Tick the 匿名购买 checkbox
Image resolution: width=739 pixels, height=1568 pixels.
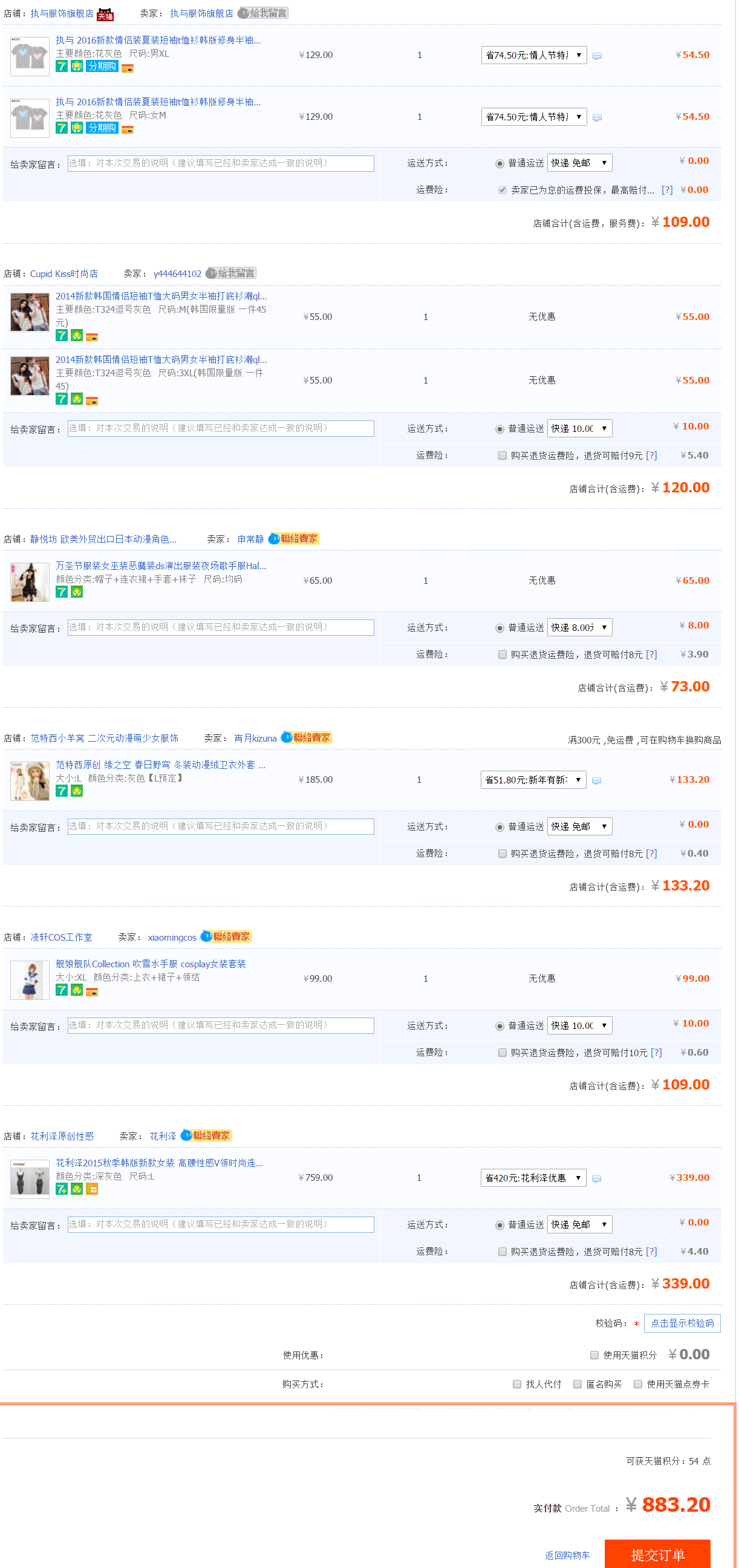tap(578, 1384)
